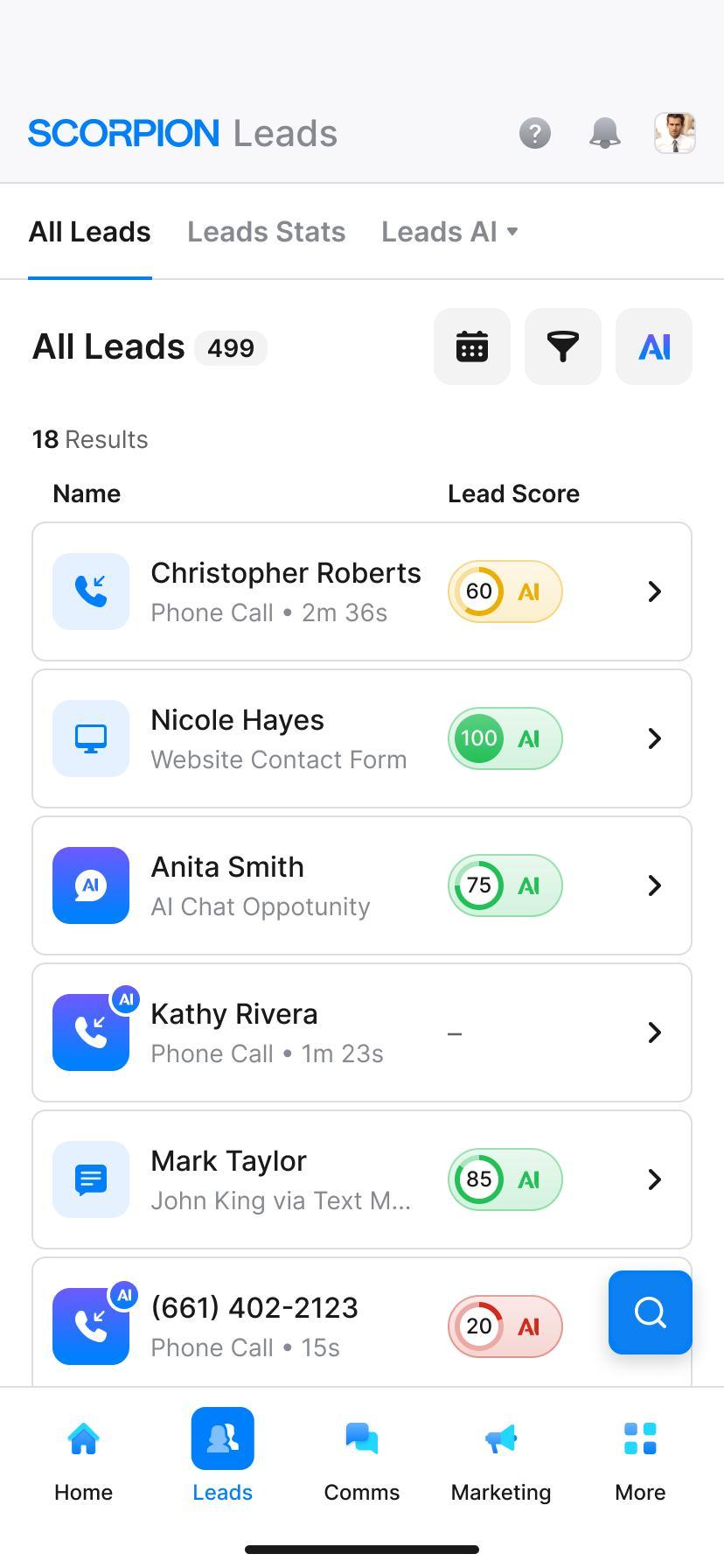The width and height of the screenshot is (724, 1568).
Task: Switch to the Comms tab
Action: click(x=361, y=1456)
